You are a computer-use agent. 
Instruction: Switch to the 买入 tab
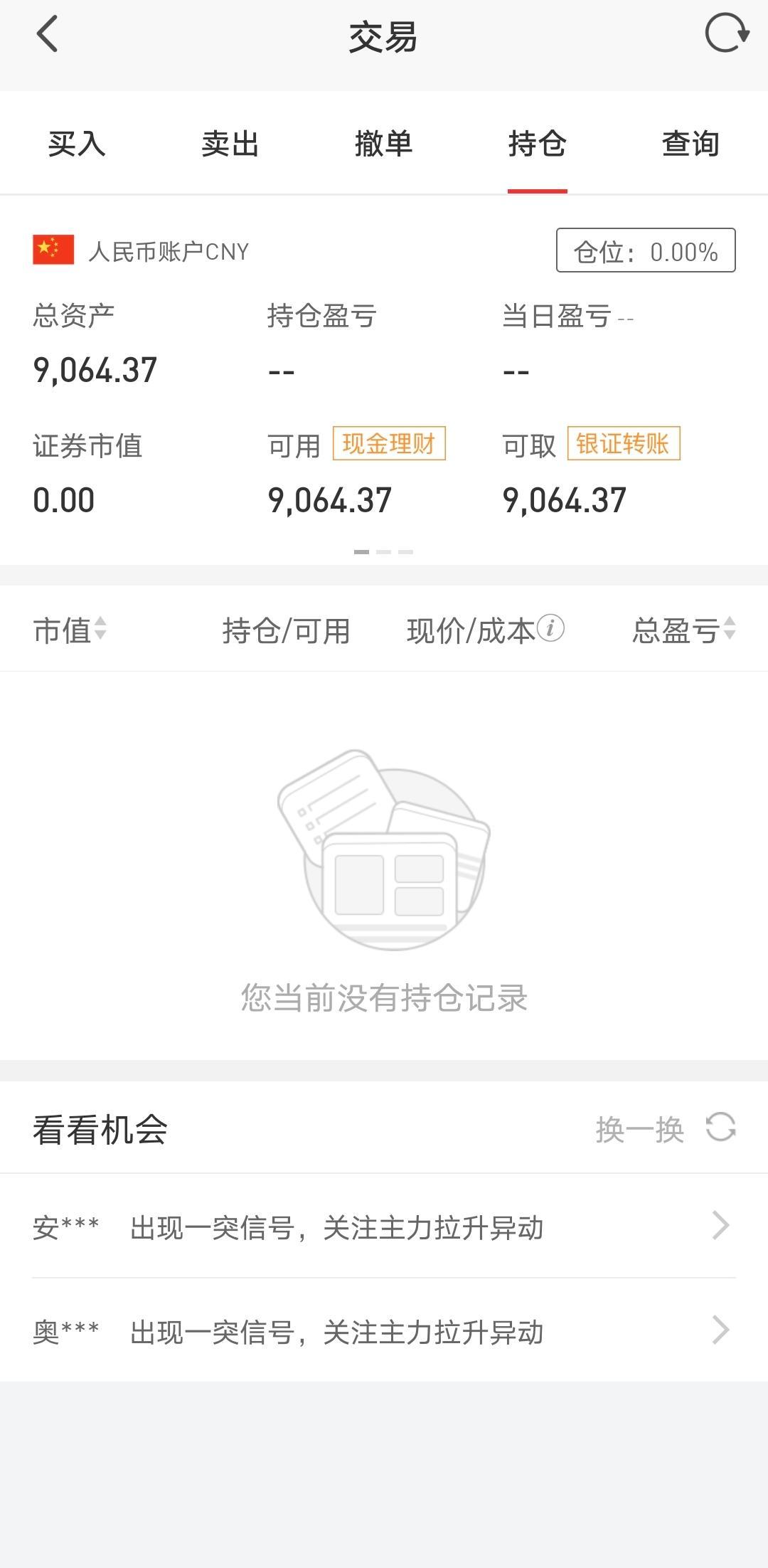77,144
